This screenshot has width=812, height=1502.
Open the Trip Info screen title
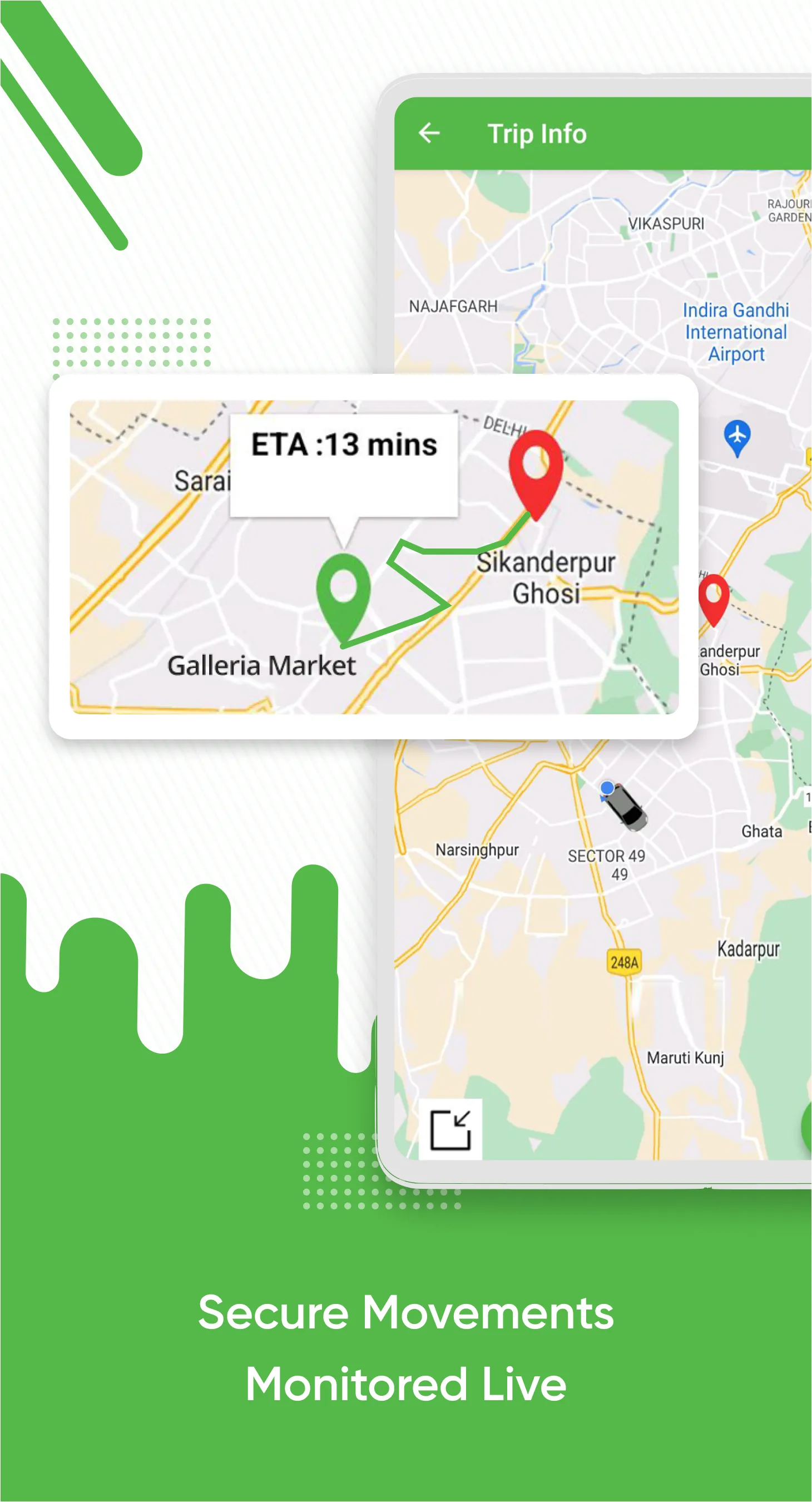536,134
